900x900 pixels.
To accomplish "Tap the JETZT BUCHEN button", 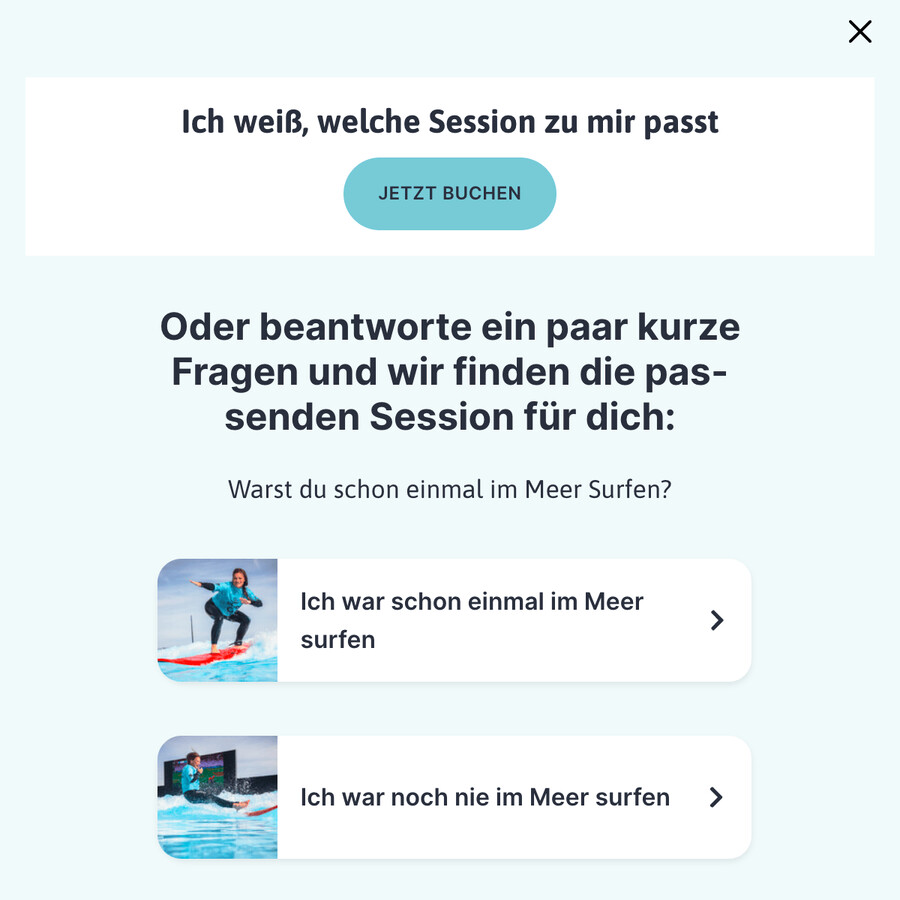I will [450, 194].
